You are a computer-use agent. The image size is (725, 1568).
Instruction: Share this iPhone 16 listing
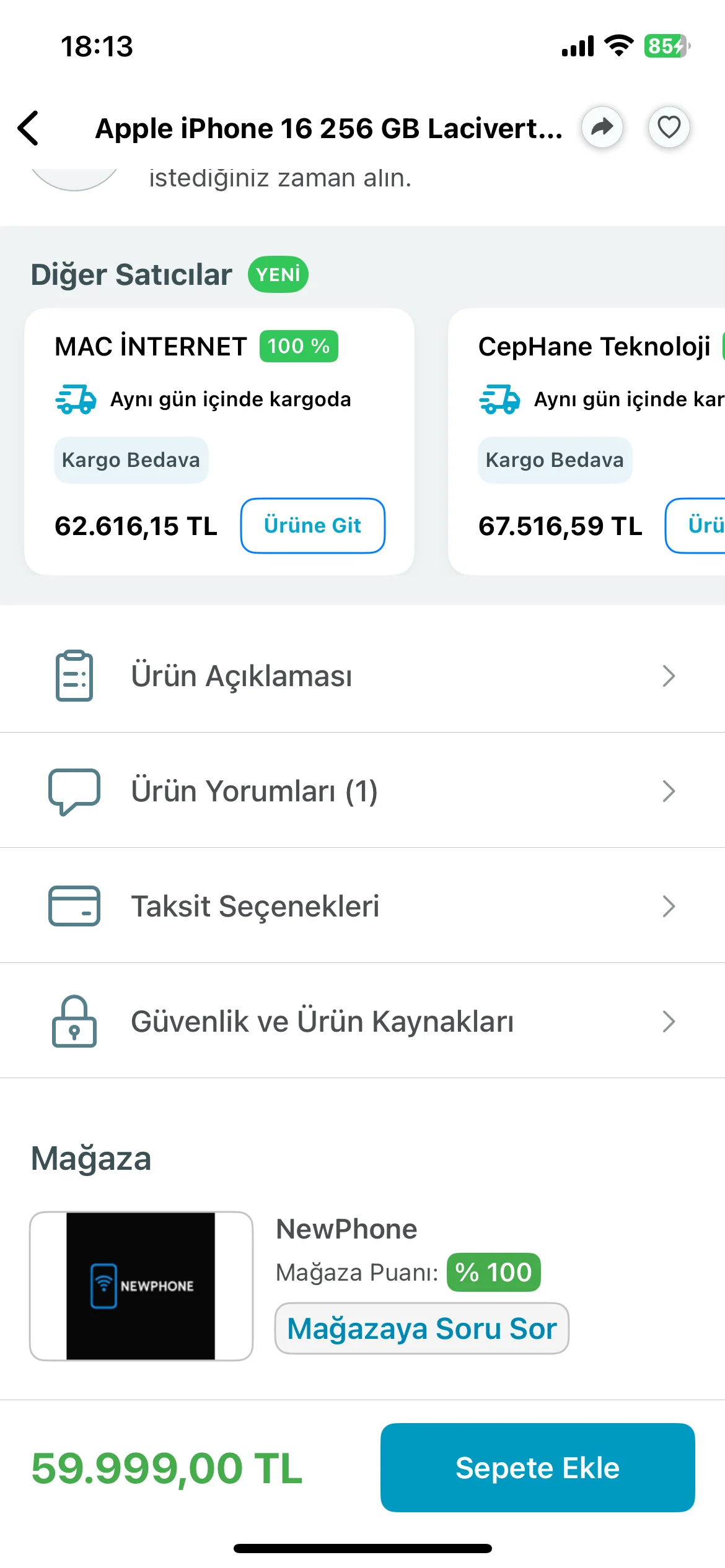(602, 128)
